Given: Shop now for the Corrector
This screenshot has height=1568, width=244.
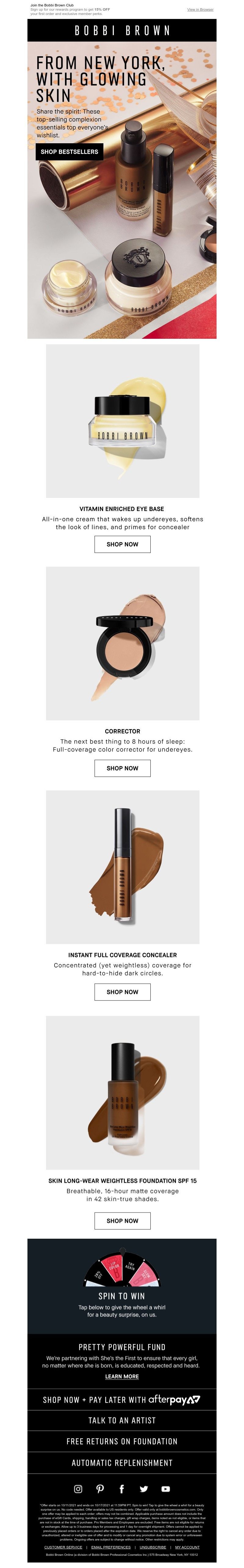Looking at the screenshot, I should point(122,768).
